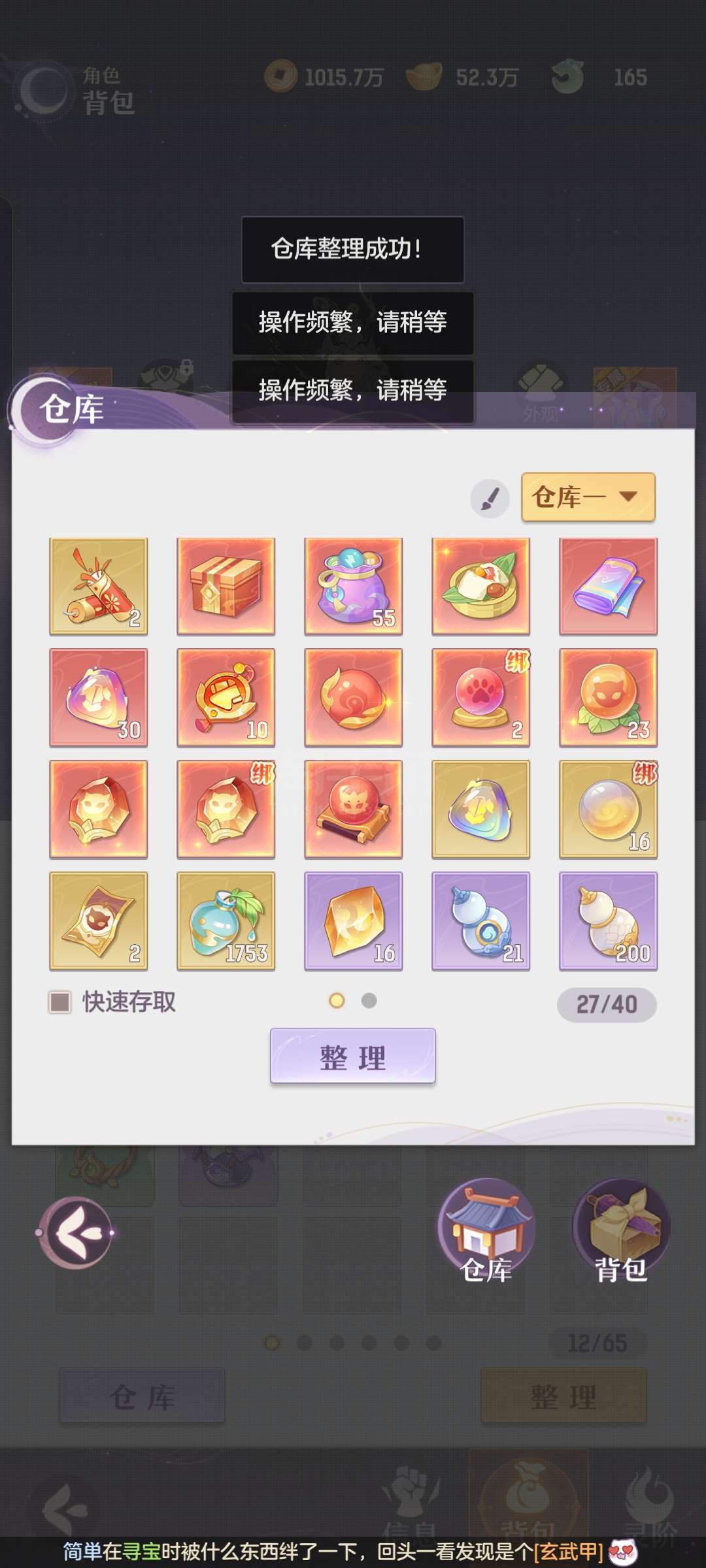The width and height of the screenshot is (706, 1568).
Task: Select the whistle item with count 10
Action: point(226,697)
